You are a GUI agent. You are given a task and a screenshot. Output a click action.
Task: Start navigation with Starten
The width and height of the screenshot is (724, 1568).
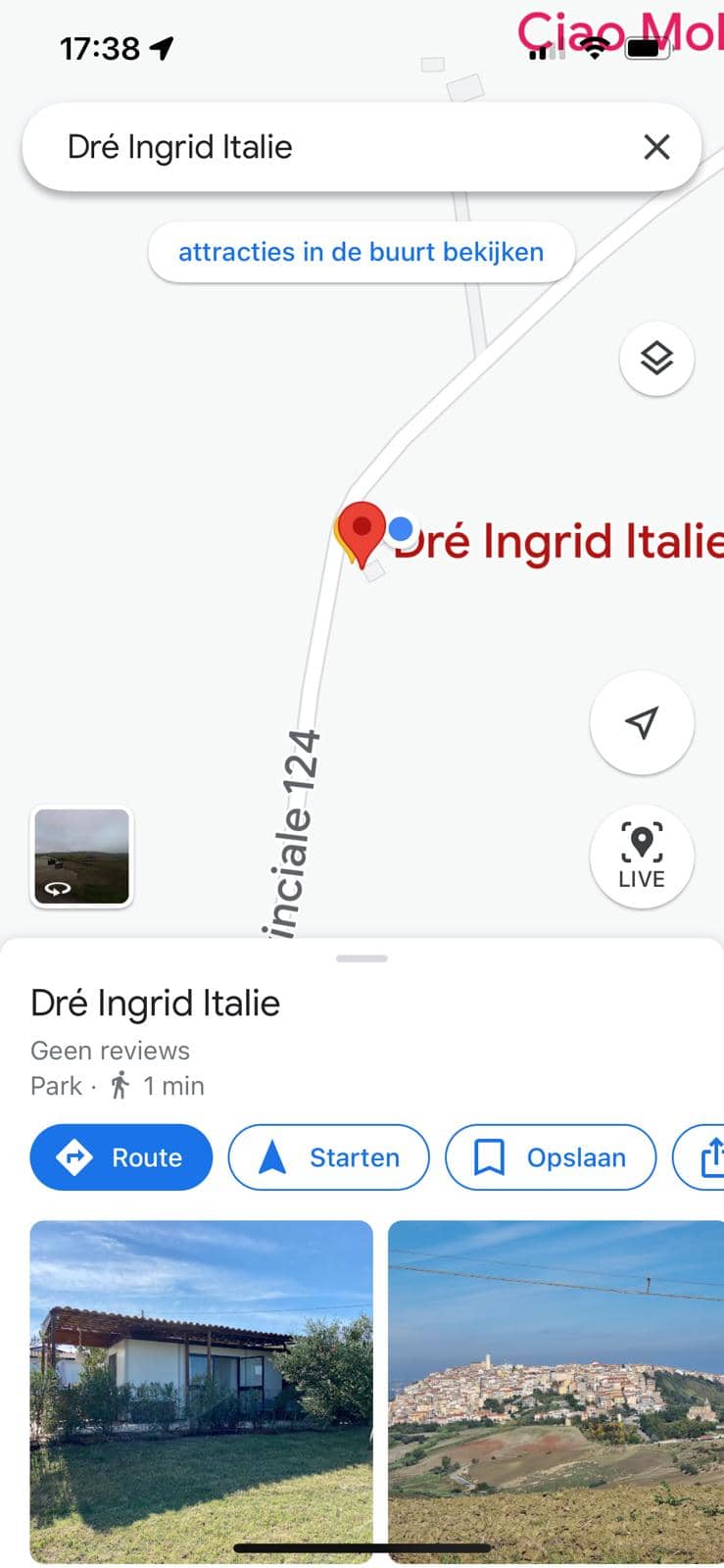329,1157
